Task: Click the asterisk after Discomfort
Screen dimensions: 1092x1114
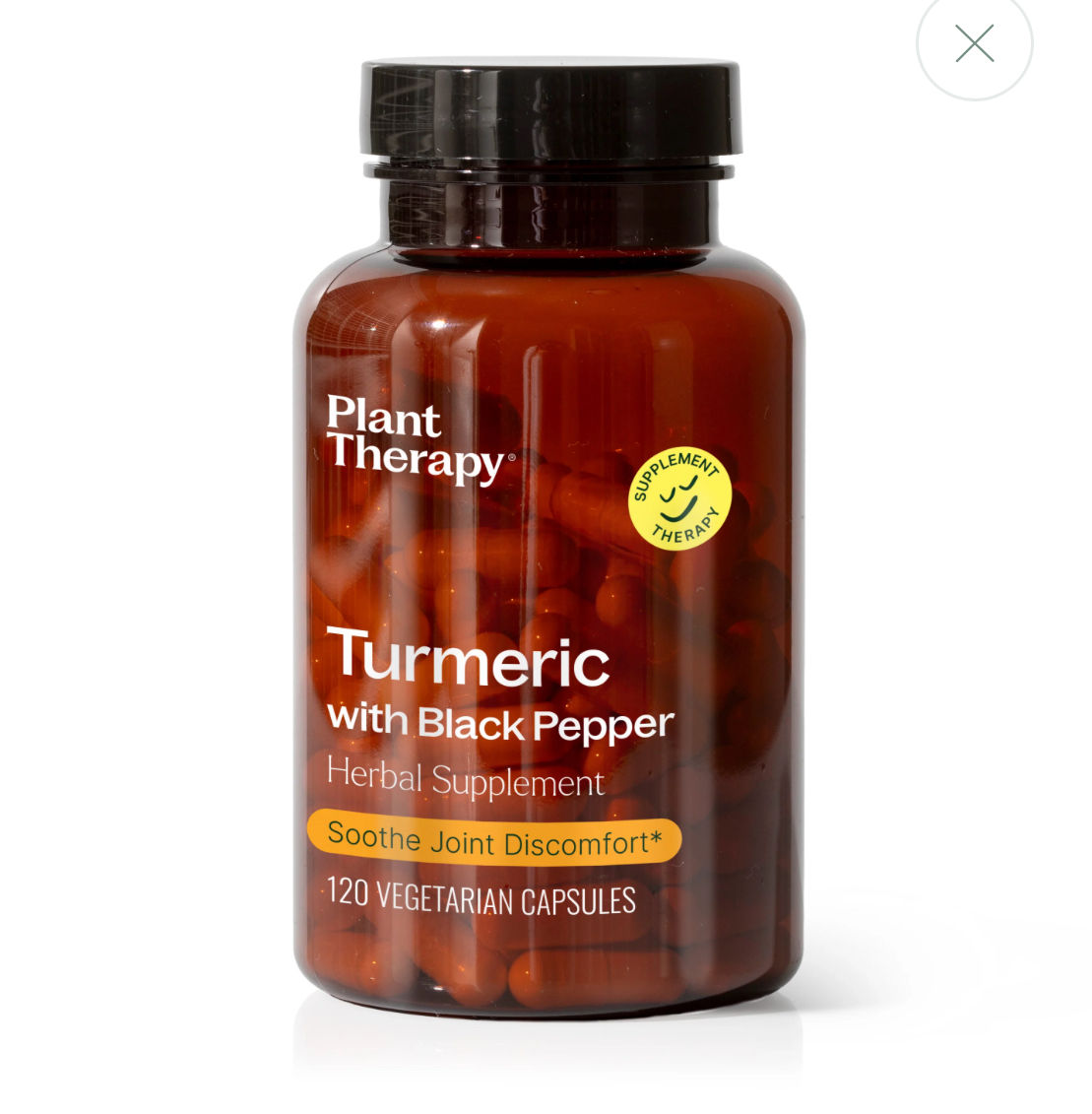Action: (655, 838)
